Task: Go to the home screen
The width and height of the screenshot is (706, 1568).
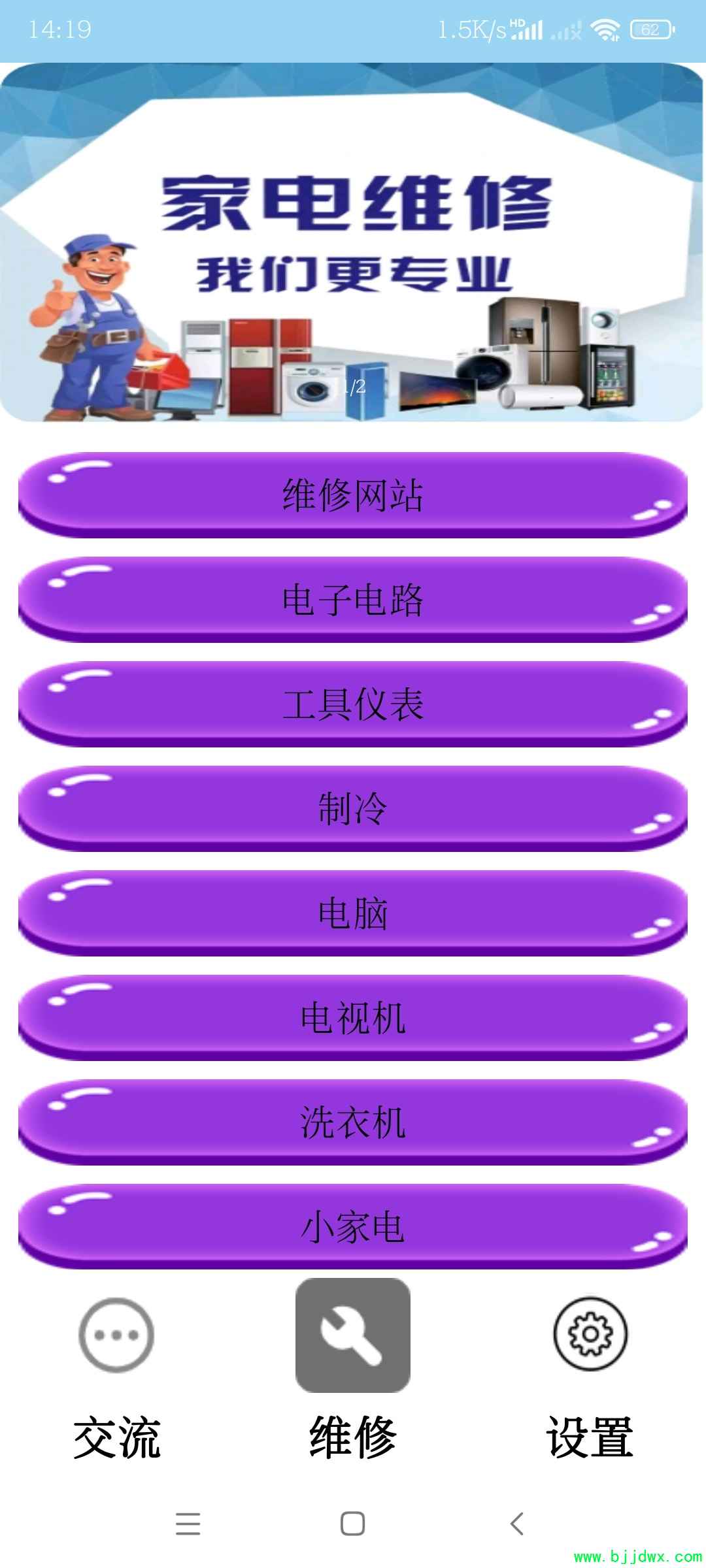Action: pos(353,1524)
